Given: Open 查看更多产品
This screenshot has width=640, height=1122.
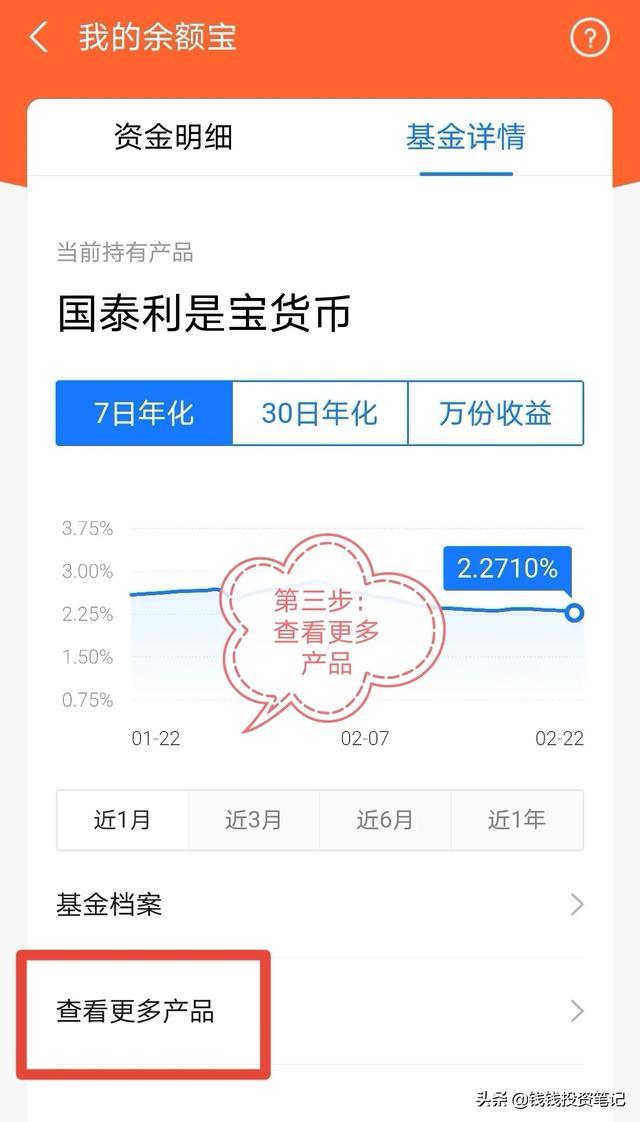Looking at the screenshot, I should click(x=320, y=1011).
